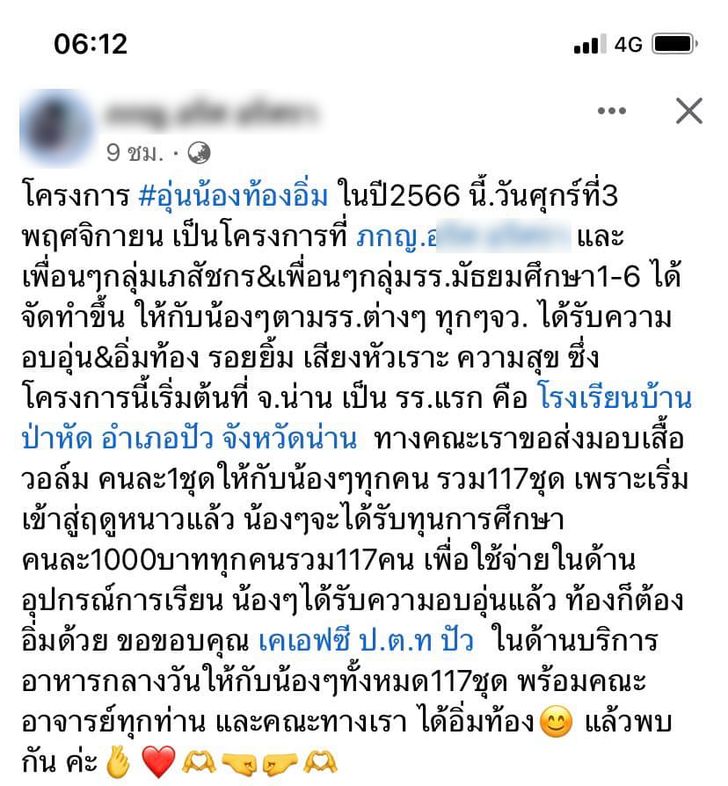Dismiss the post with the X button
The width and height of the screenshot is (728, 786).
tap(689, 112)
